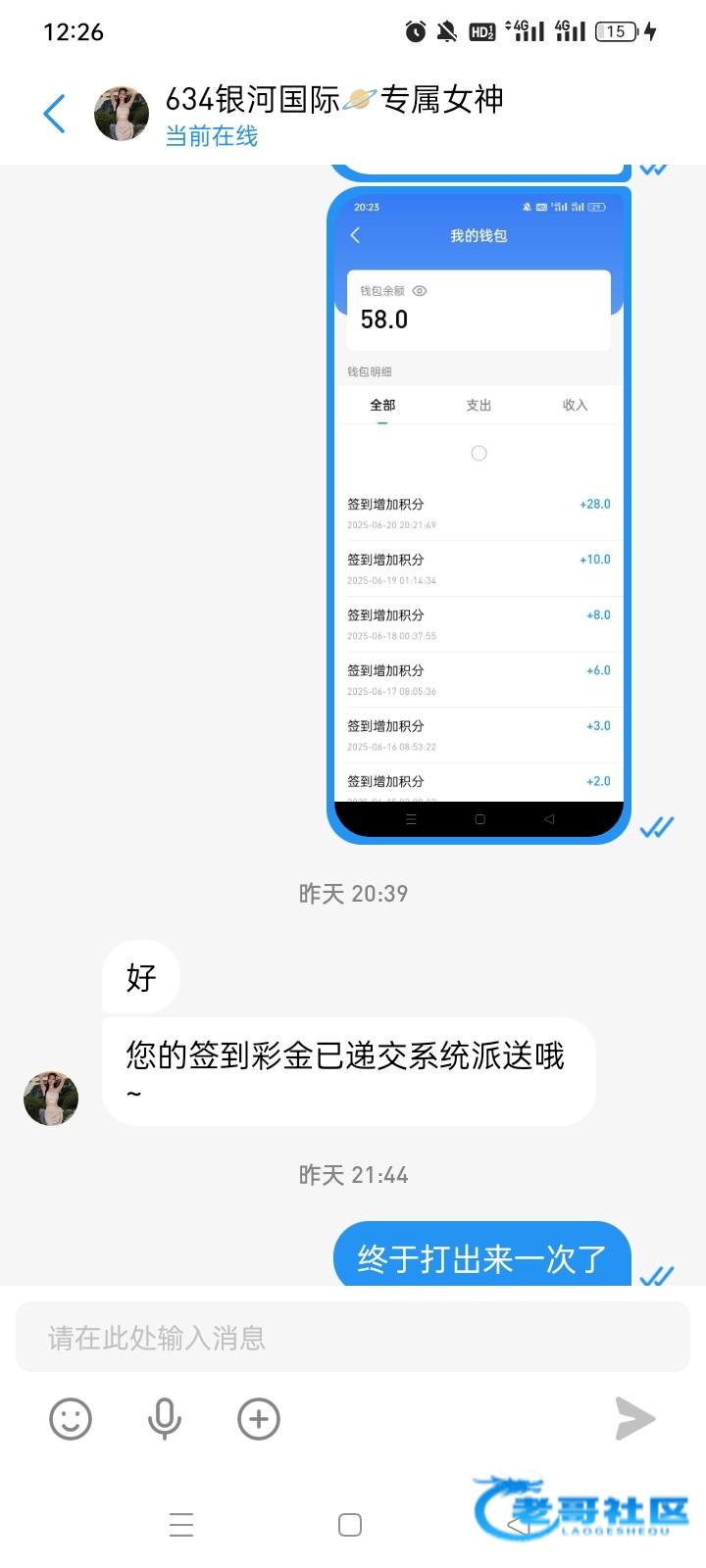Open the 634银河国际 contact profile avatar
The width and height of the screenshot is (706, 1568).
pyautogui.click(x=122, y=114)
